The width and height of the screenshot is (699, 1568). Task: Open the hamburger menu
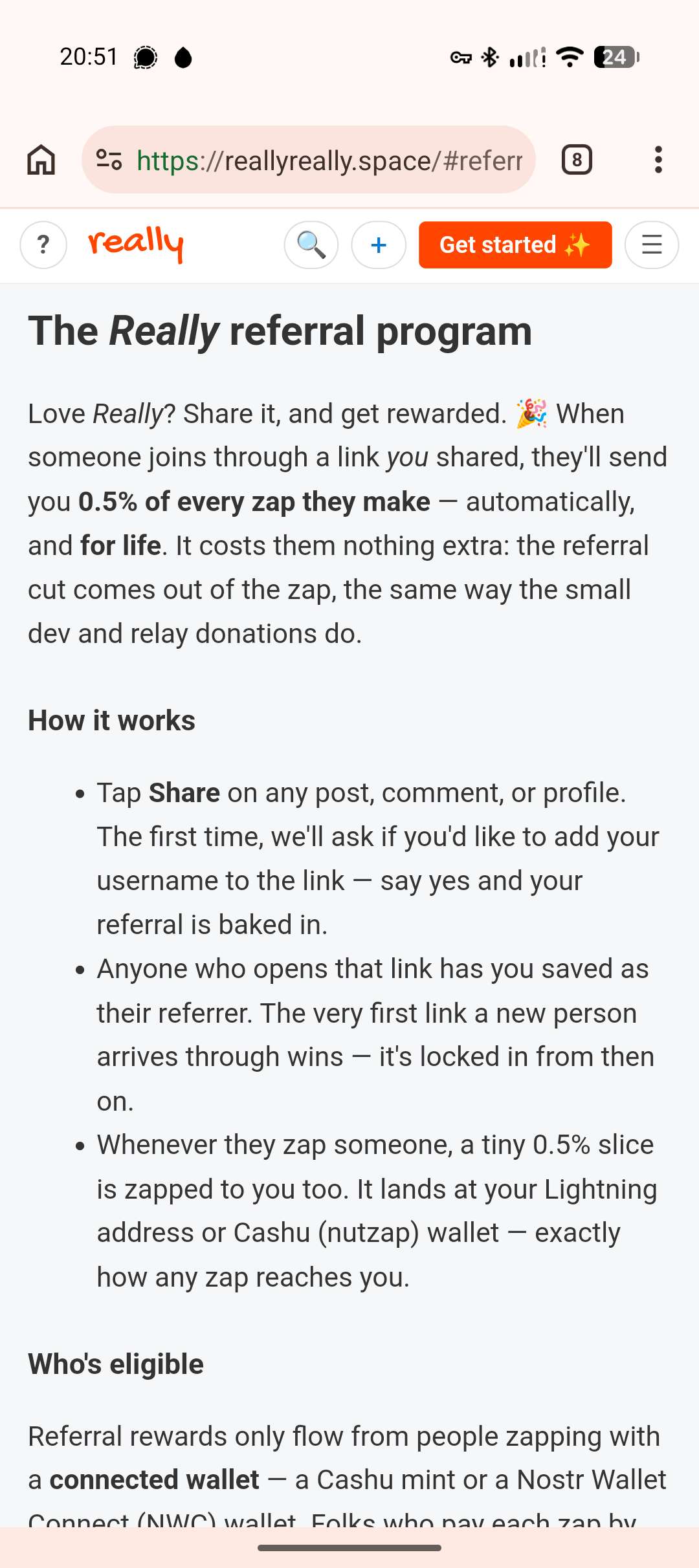coord(652,245)
